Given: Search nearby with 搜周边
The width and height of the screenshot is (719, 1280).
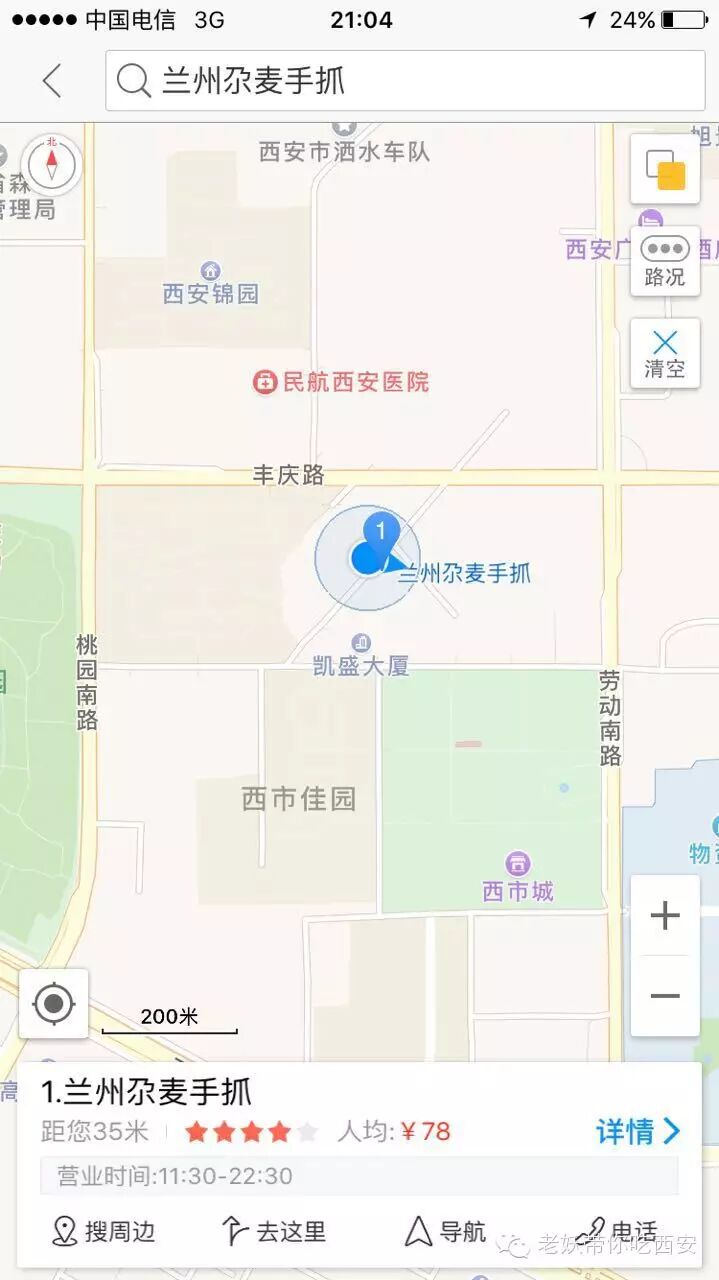Looking at the screenshot, I should coord(104,1231).
